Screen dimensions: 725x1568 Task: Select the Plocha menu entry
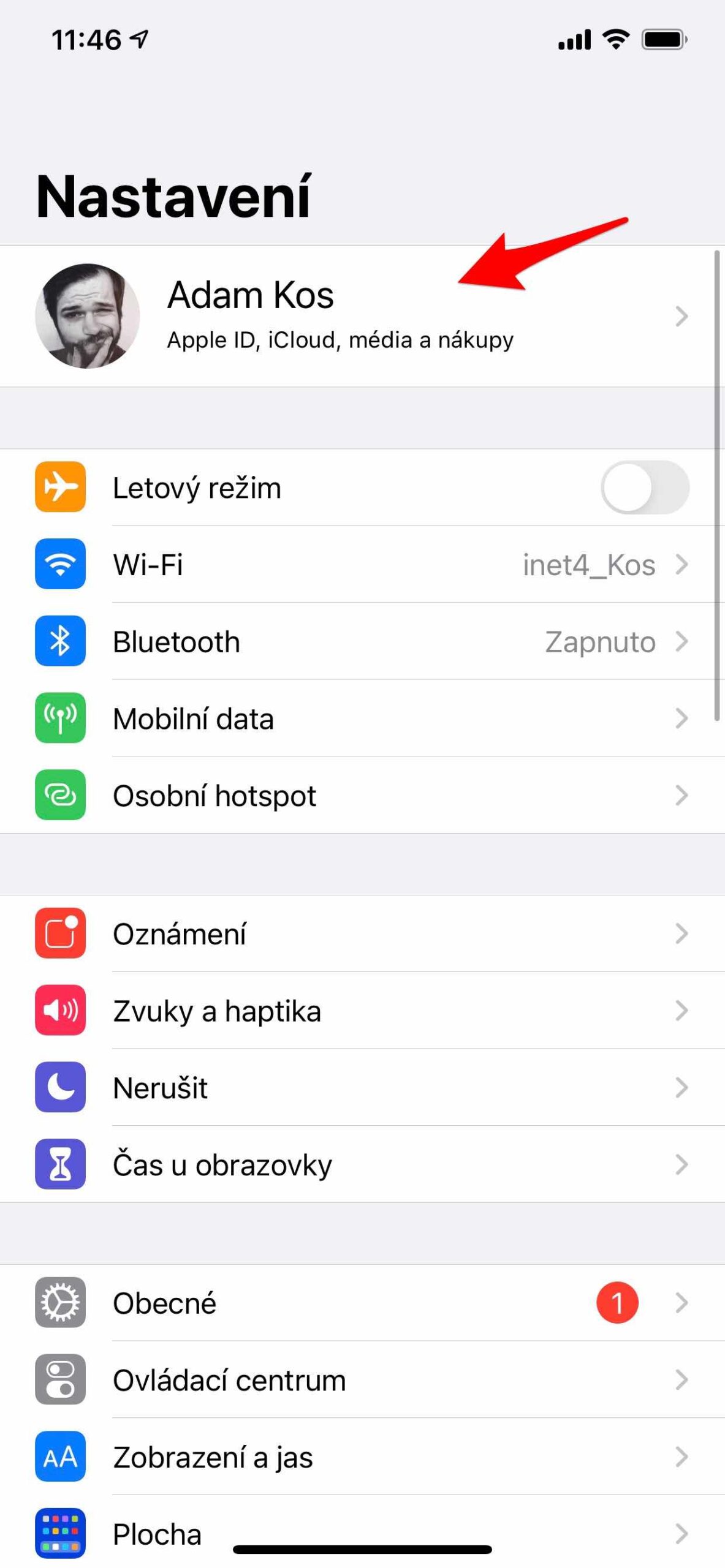[156, 1534]
